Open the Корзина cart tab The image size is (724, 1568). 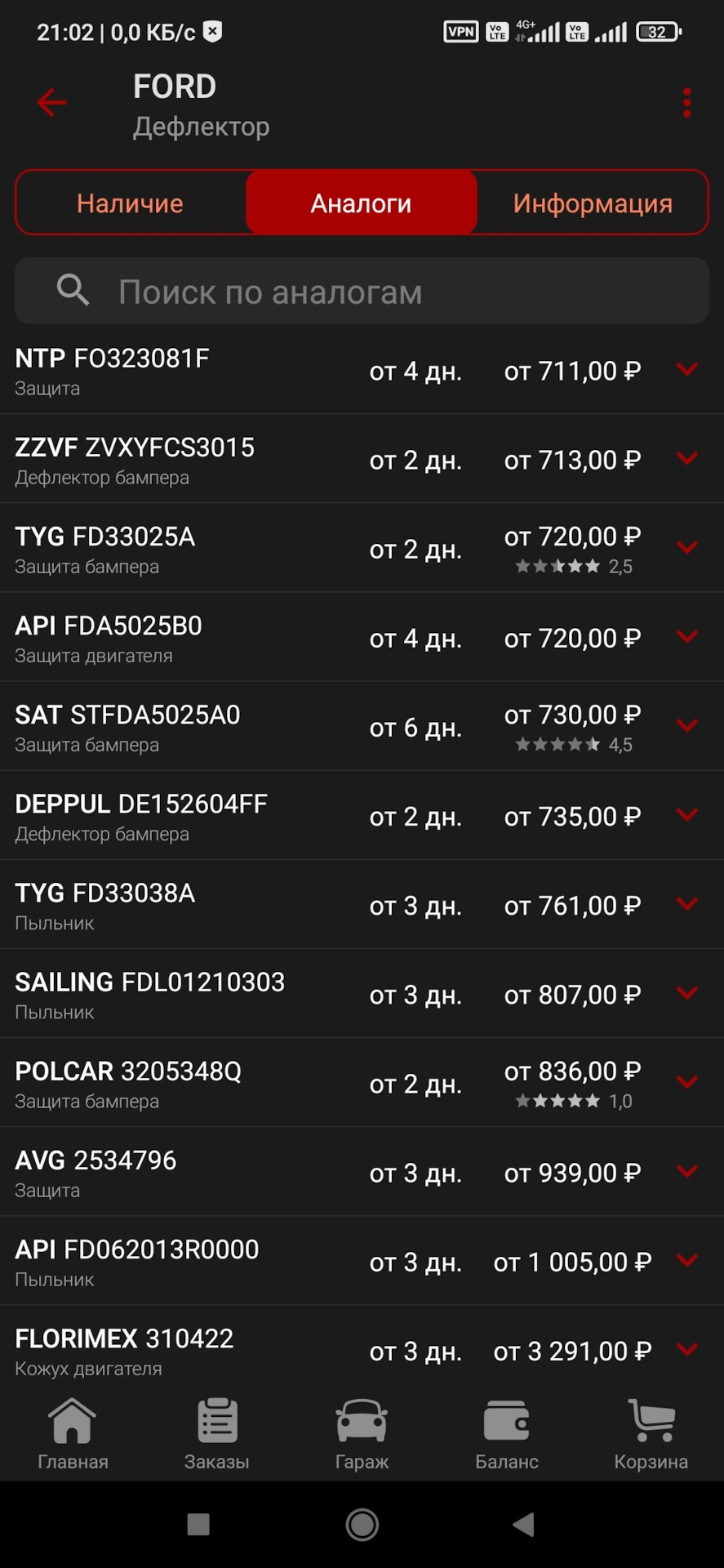[651, 1433]
